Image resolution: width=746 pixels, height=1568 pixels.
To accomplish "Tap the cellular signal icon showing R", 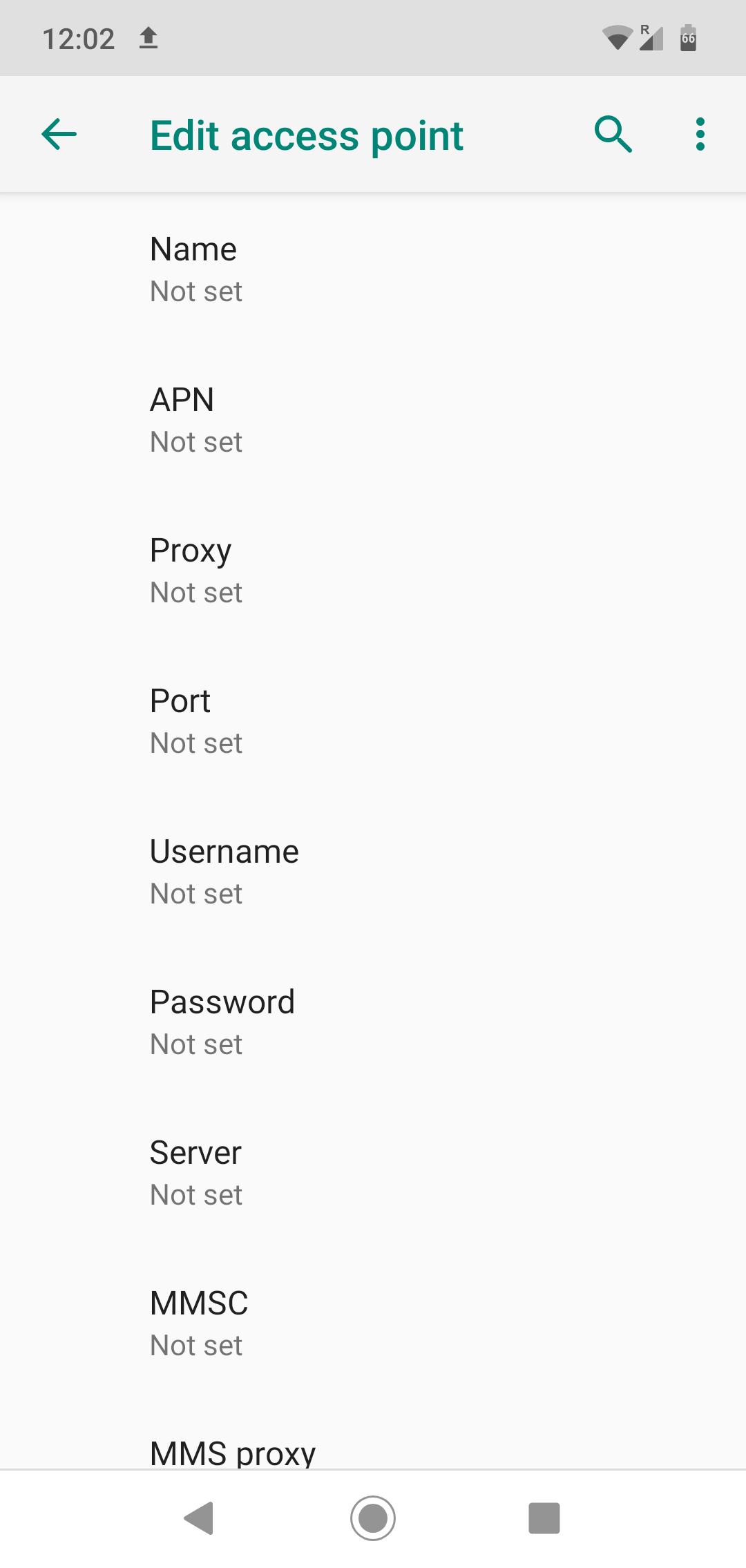I will tap(652, 37).
